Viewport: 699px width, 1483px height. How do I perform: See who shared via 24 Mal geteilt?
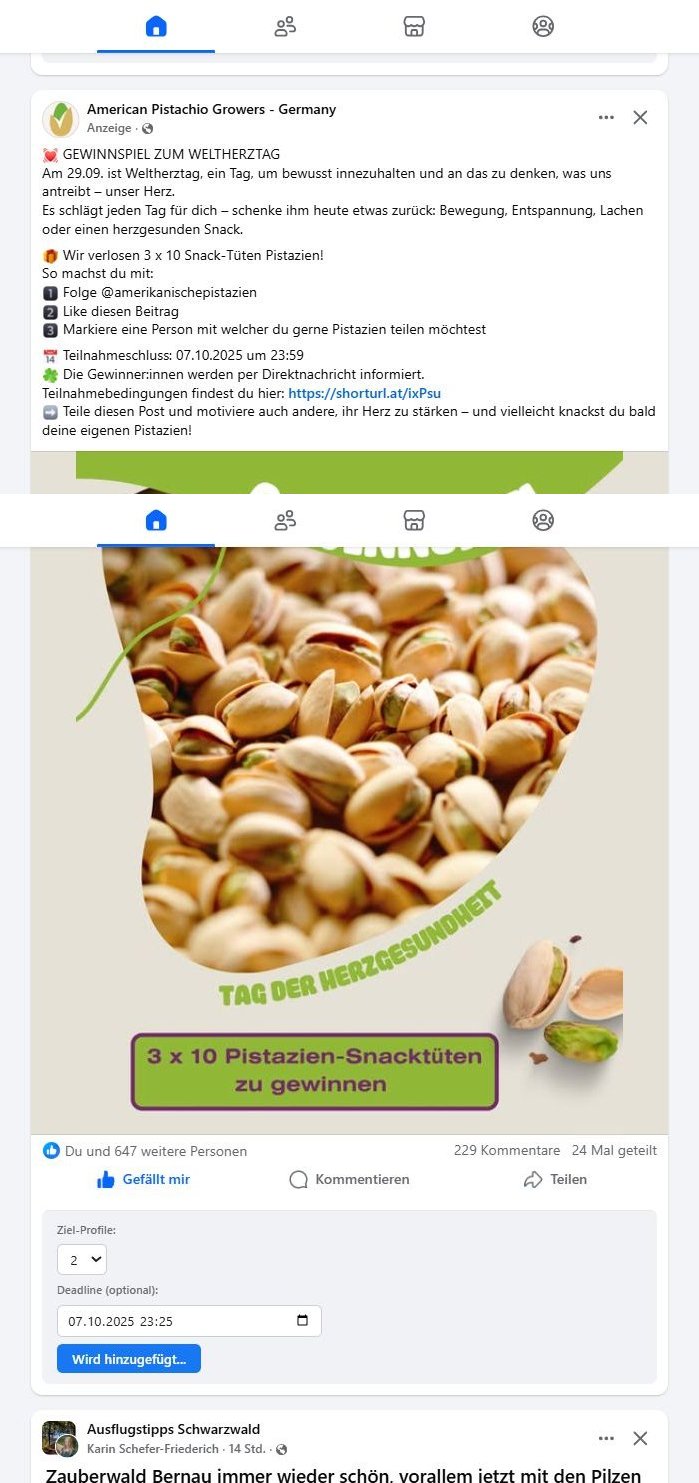click(x=614, y=1150)
